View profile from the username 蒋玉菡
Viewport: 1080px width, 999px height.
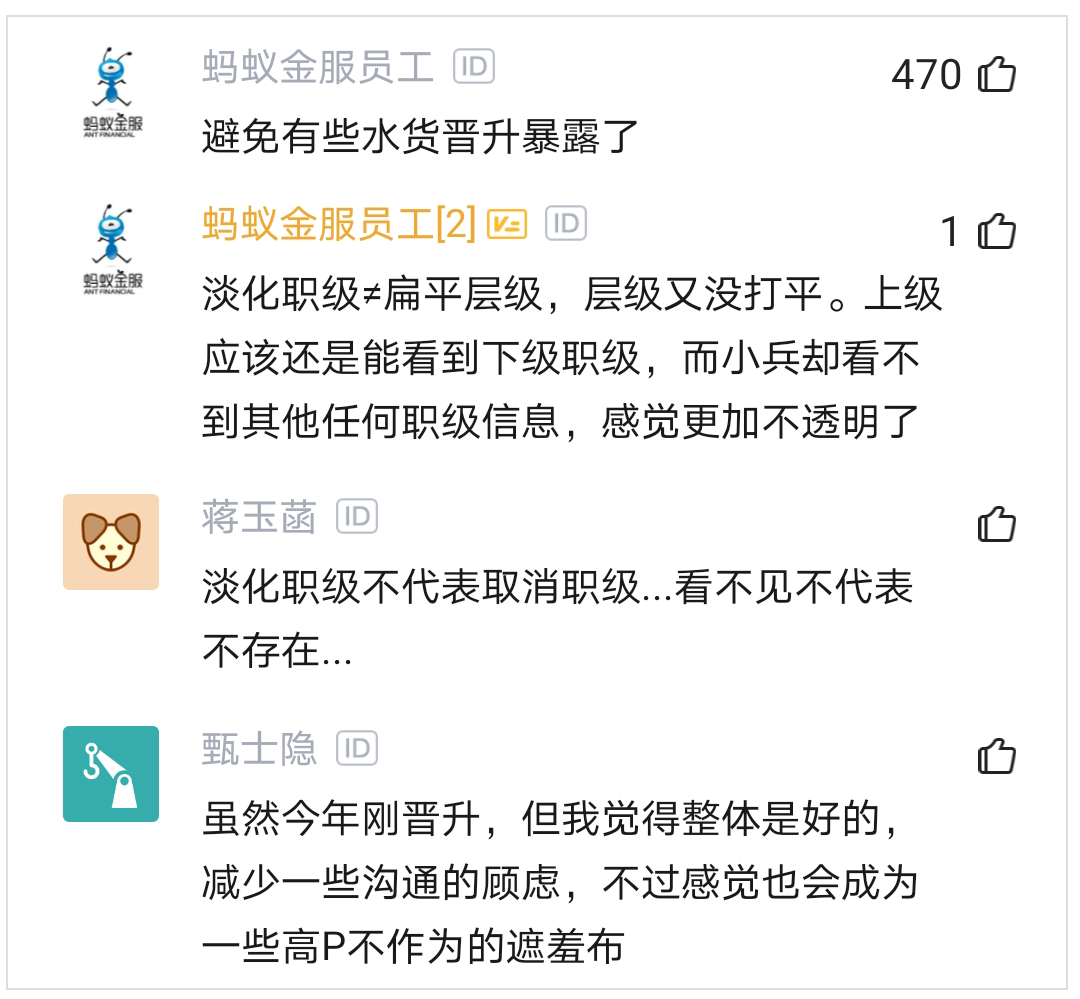pos(259,517)
